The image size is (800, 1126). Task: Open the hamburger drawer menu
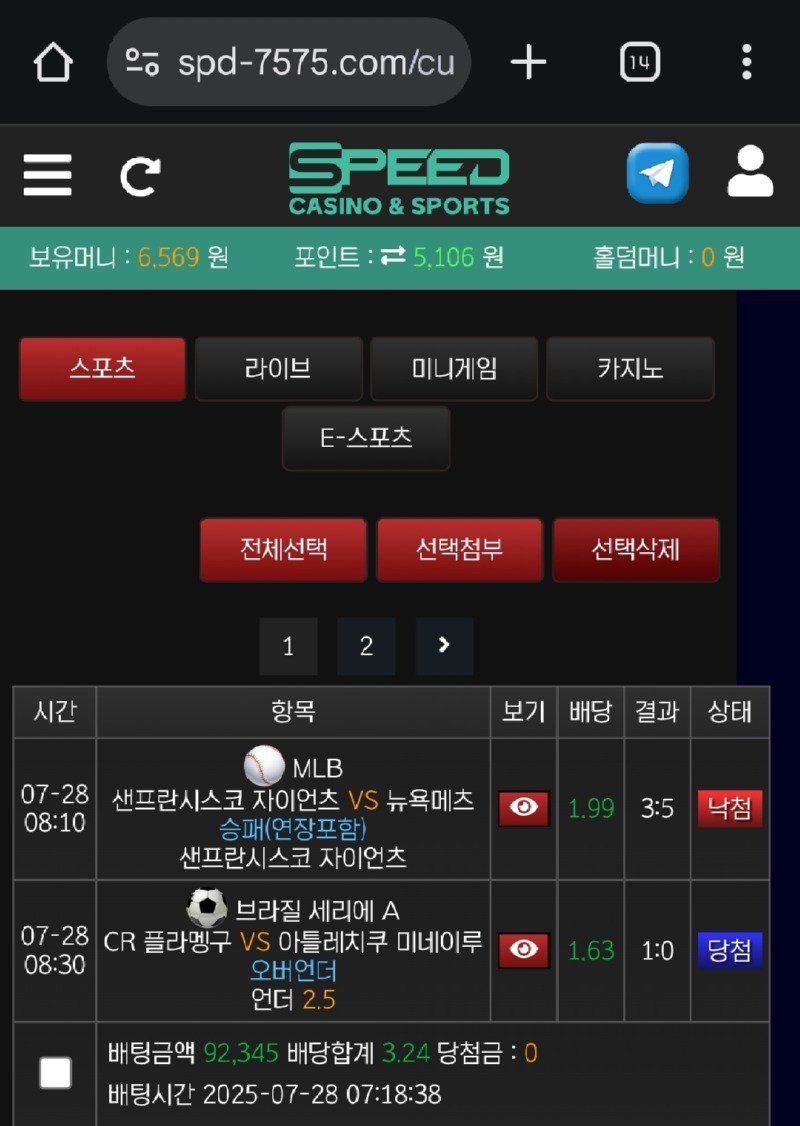point(48,176)
